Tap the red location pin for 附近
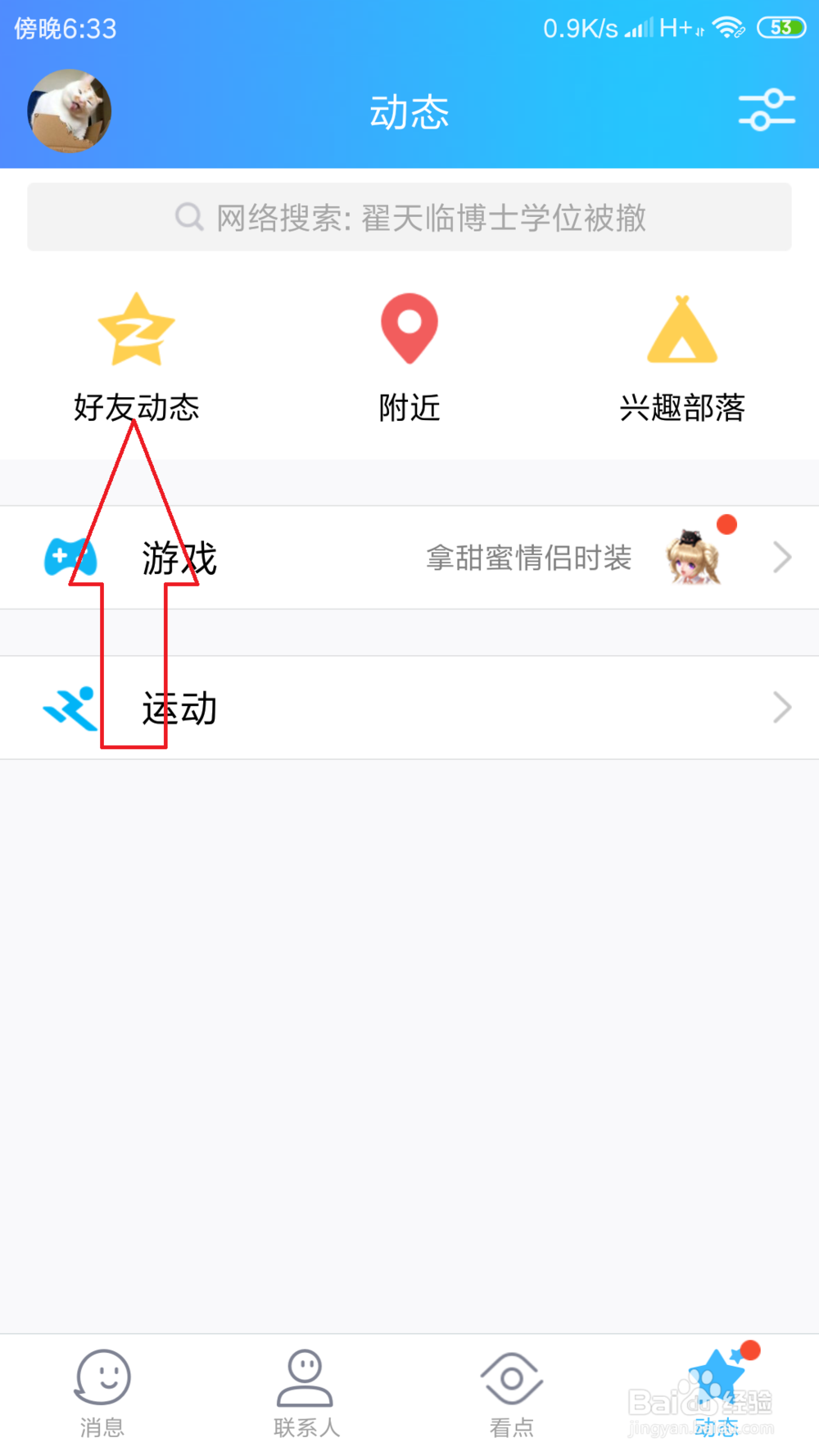819x1456 pixels. coord(409,328)
